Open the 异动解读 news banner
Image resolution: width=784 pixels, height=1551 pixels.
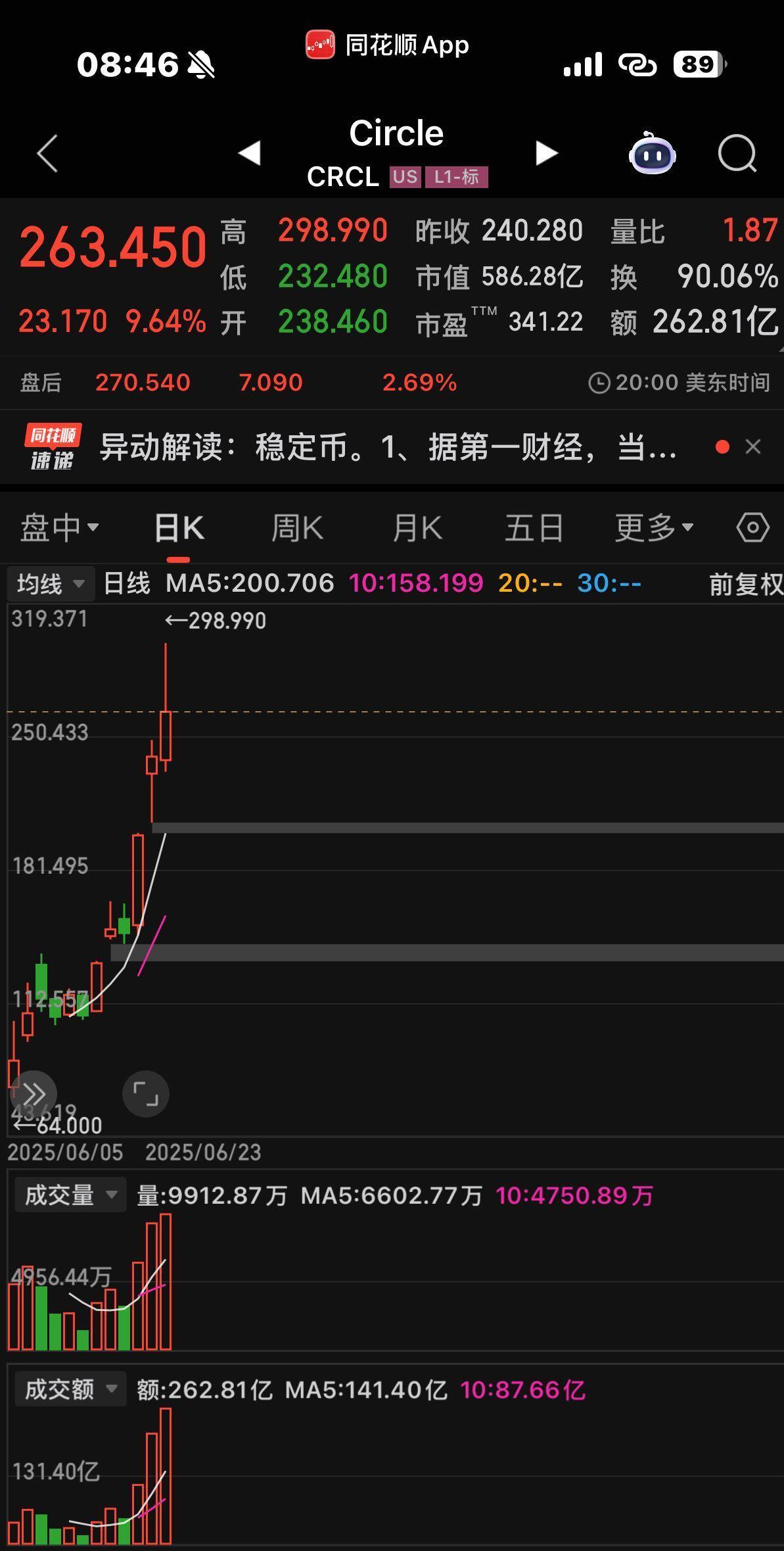click(388, 448)
